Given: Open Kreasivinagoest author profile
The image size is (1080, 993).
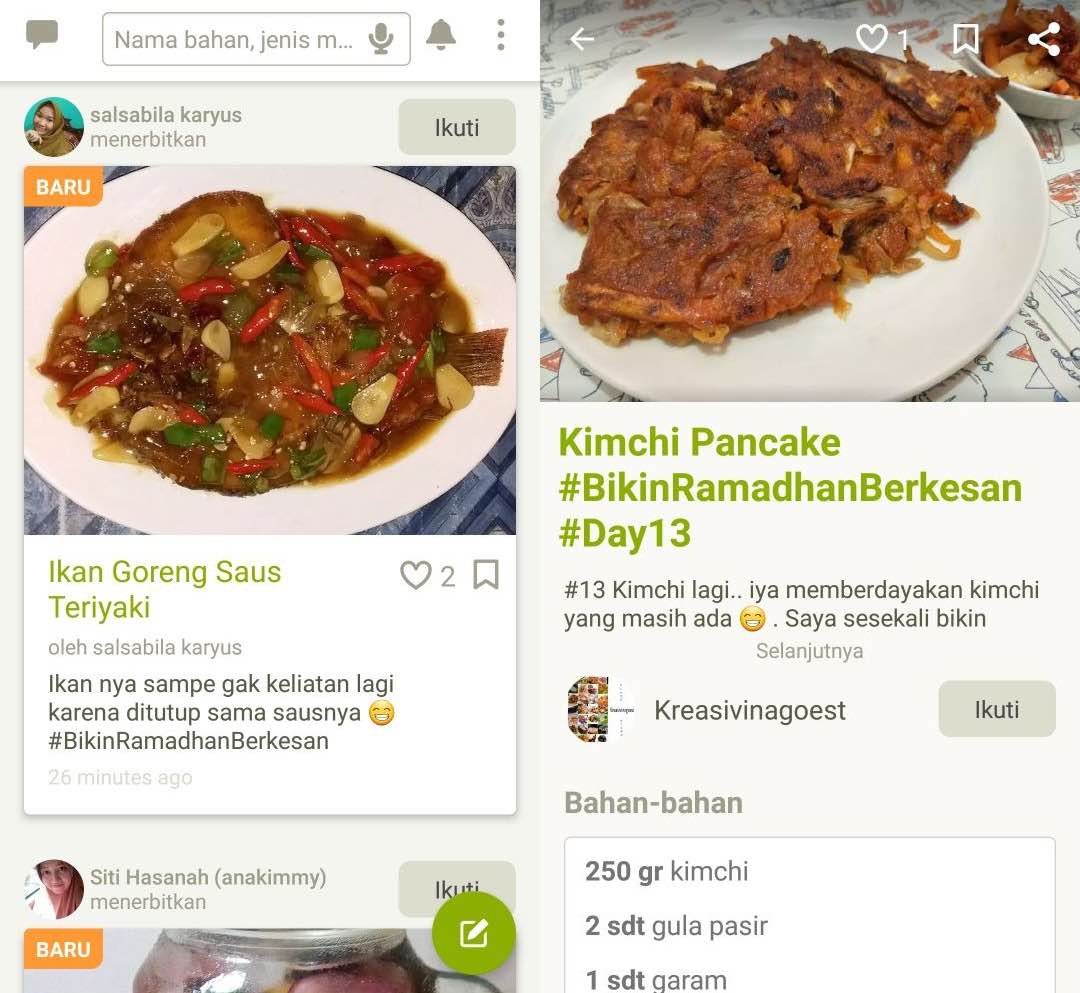Looking at the screenshot, I should point(749,710).
